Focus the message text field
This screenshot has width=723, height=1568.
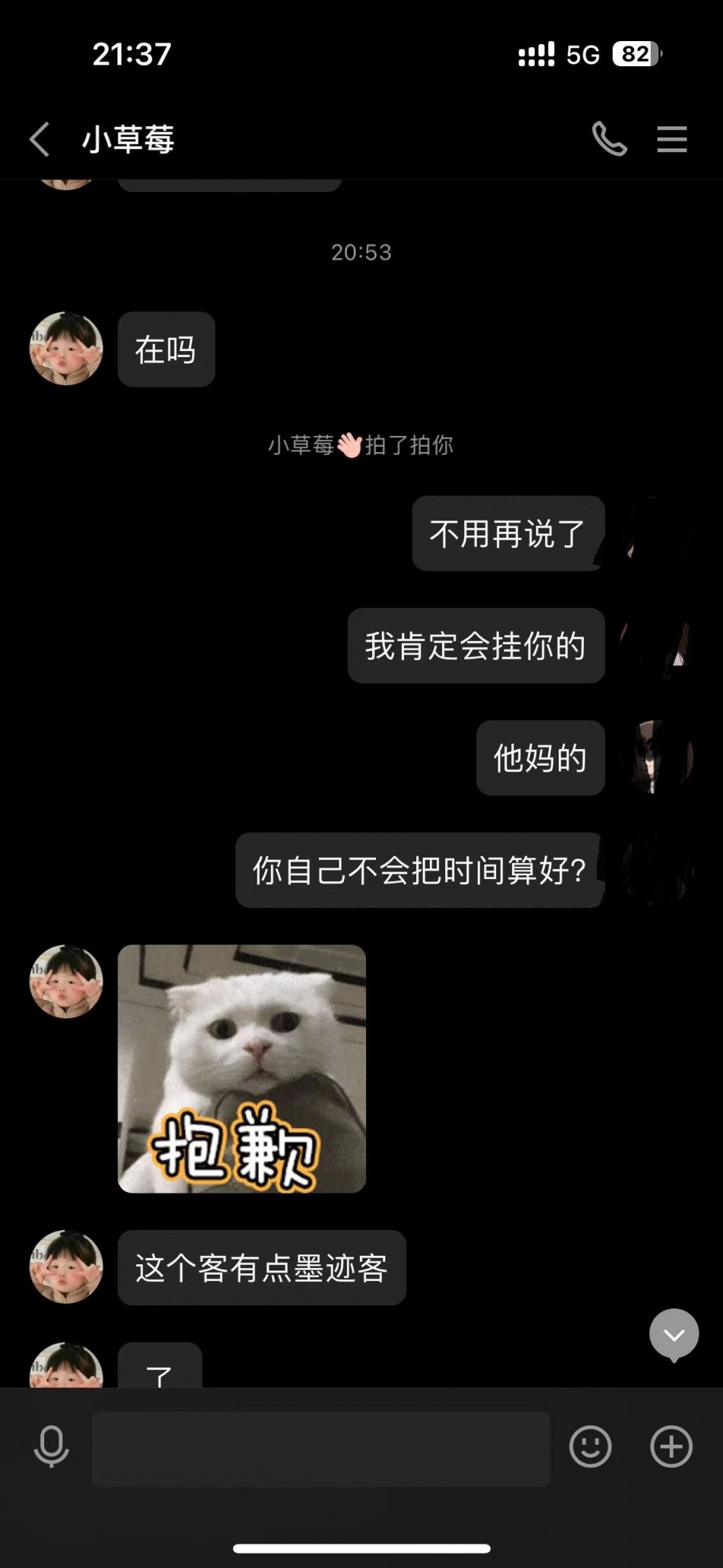pyautogui.click(x=320, y=1448)
